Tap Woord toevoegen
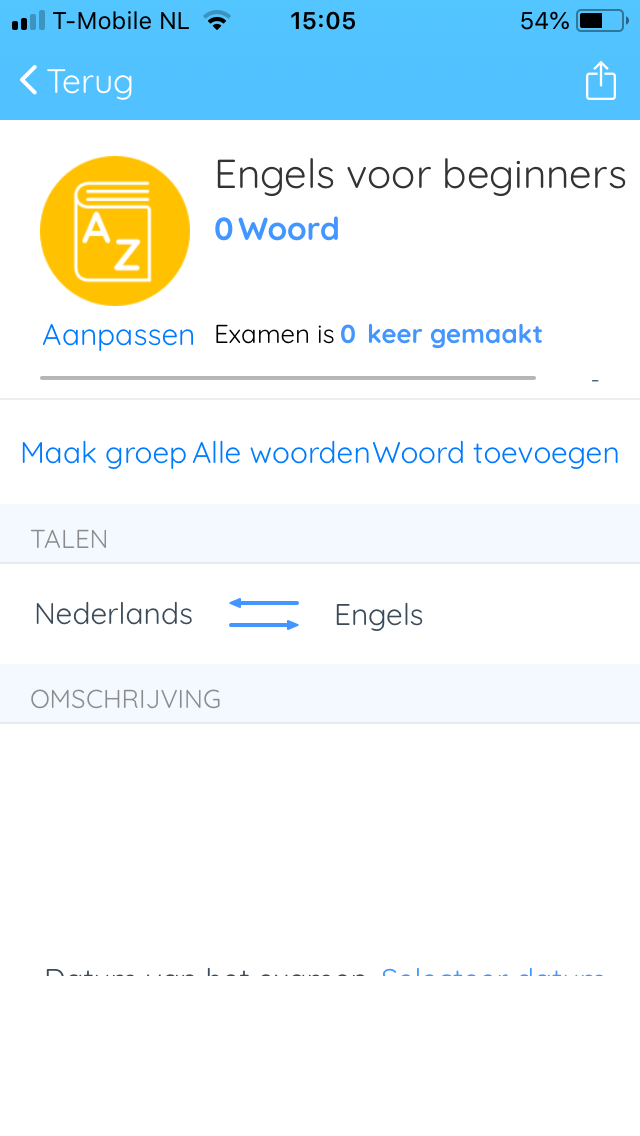Image resolution: width=640 pixels, height=1136 pixels. pos(496,454)
